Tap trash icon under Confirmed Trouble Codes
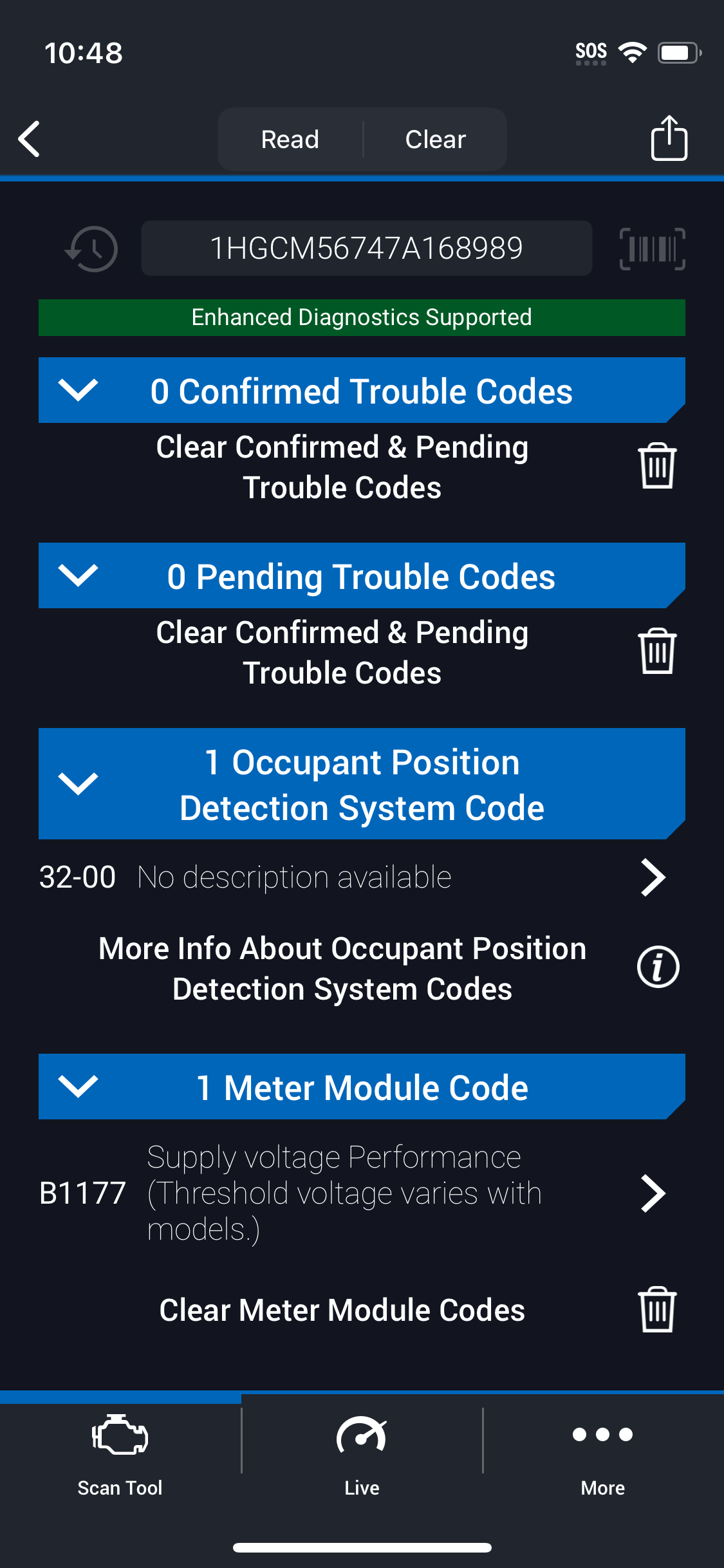Screen dimensions: 724x1568 click(x=657, y=465)
